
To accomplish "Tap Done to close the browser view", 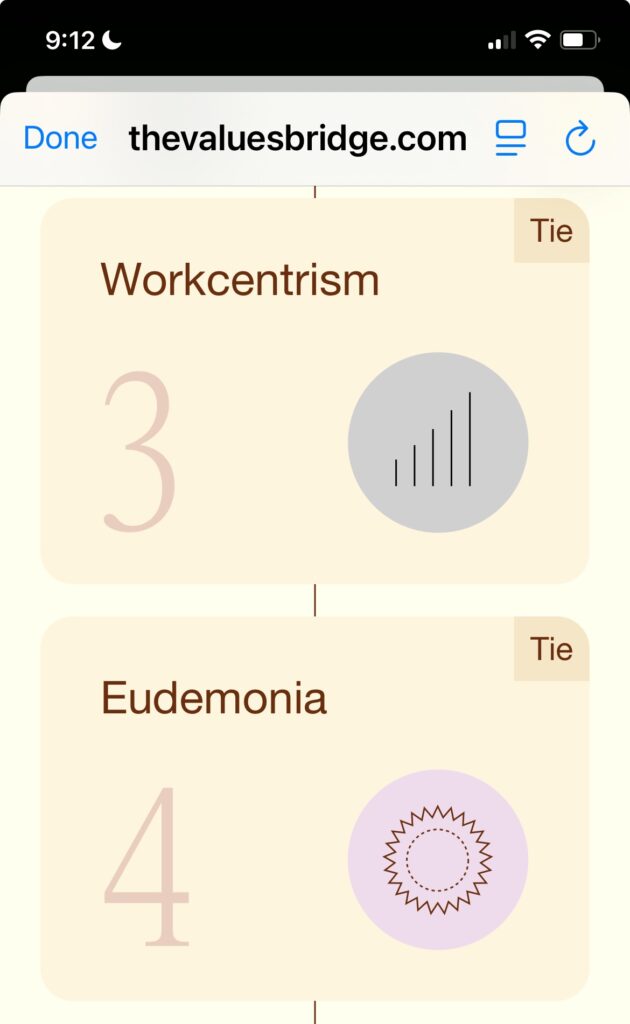I will (60, 138).
